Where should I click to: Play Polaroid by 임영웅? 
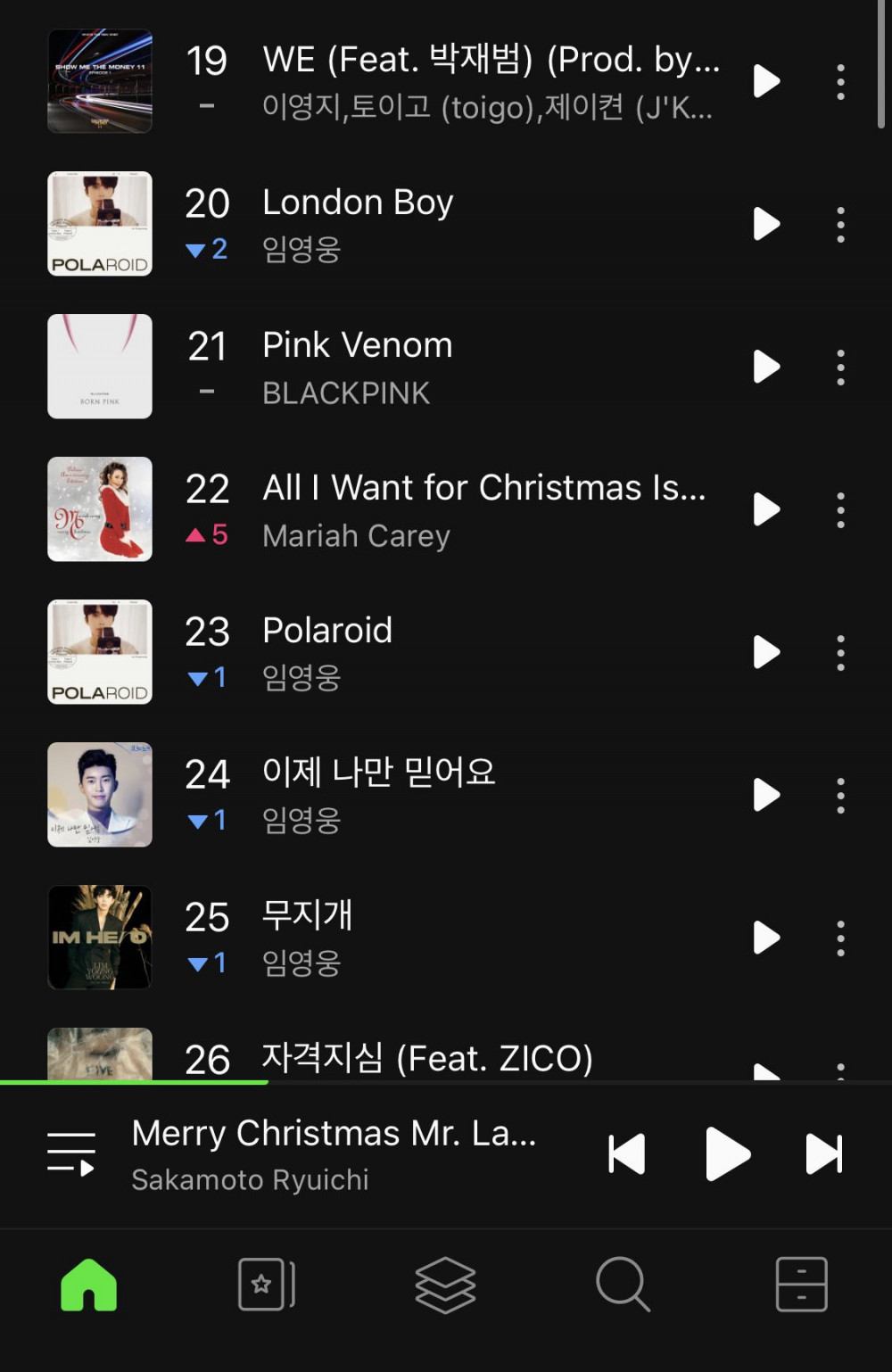pyautogui.click(x=765, y=652)
